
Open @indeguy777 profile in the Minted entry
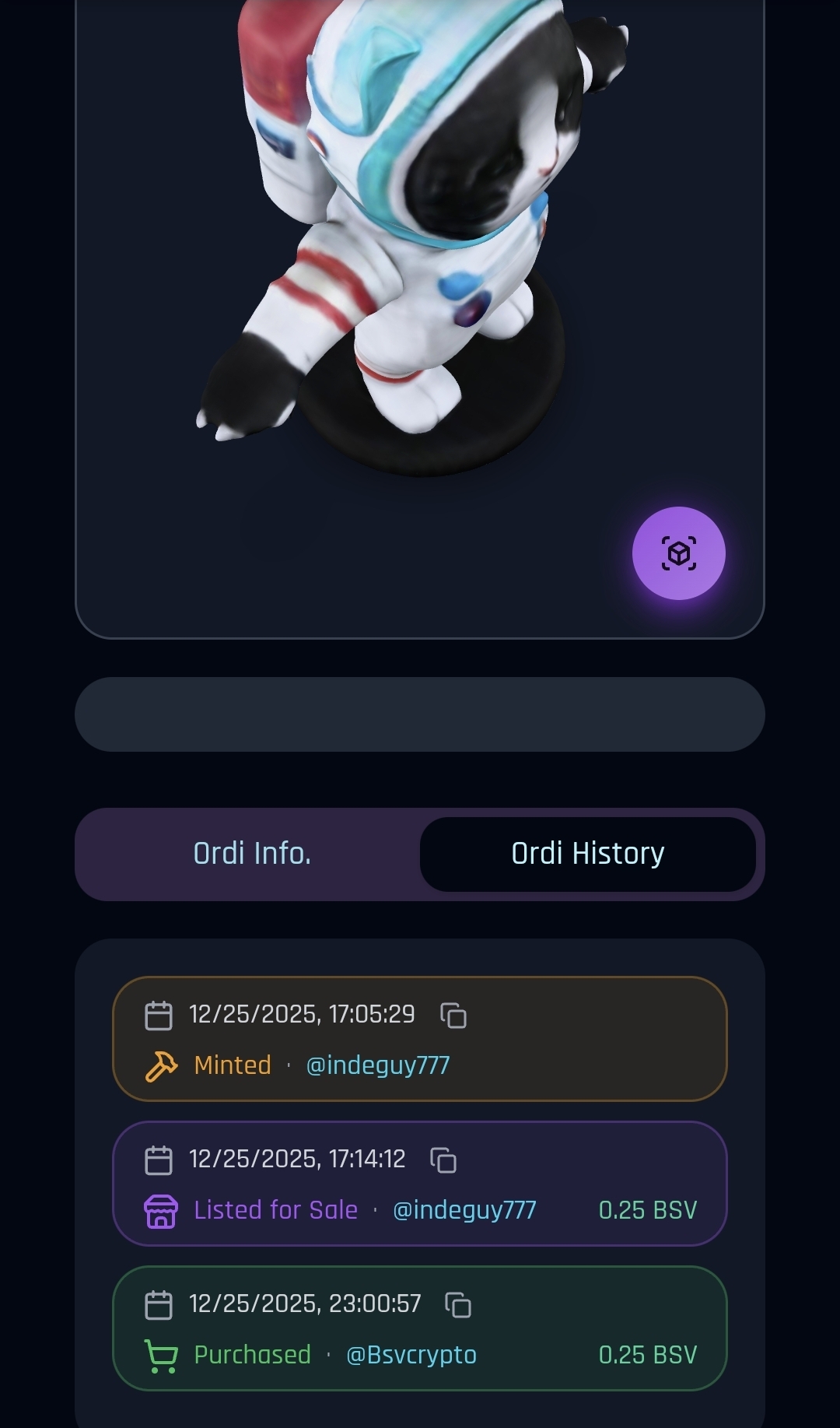(x=378, y=1065)
